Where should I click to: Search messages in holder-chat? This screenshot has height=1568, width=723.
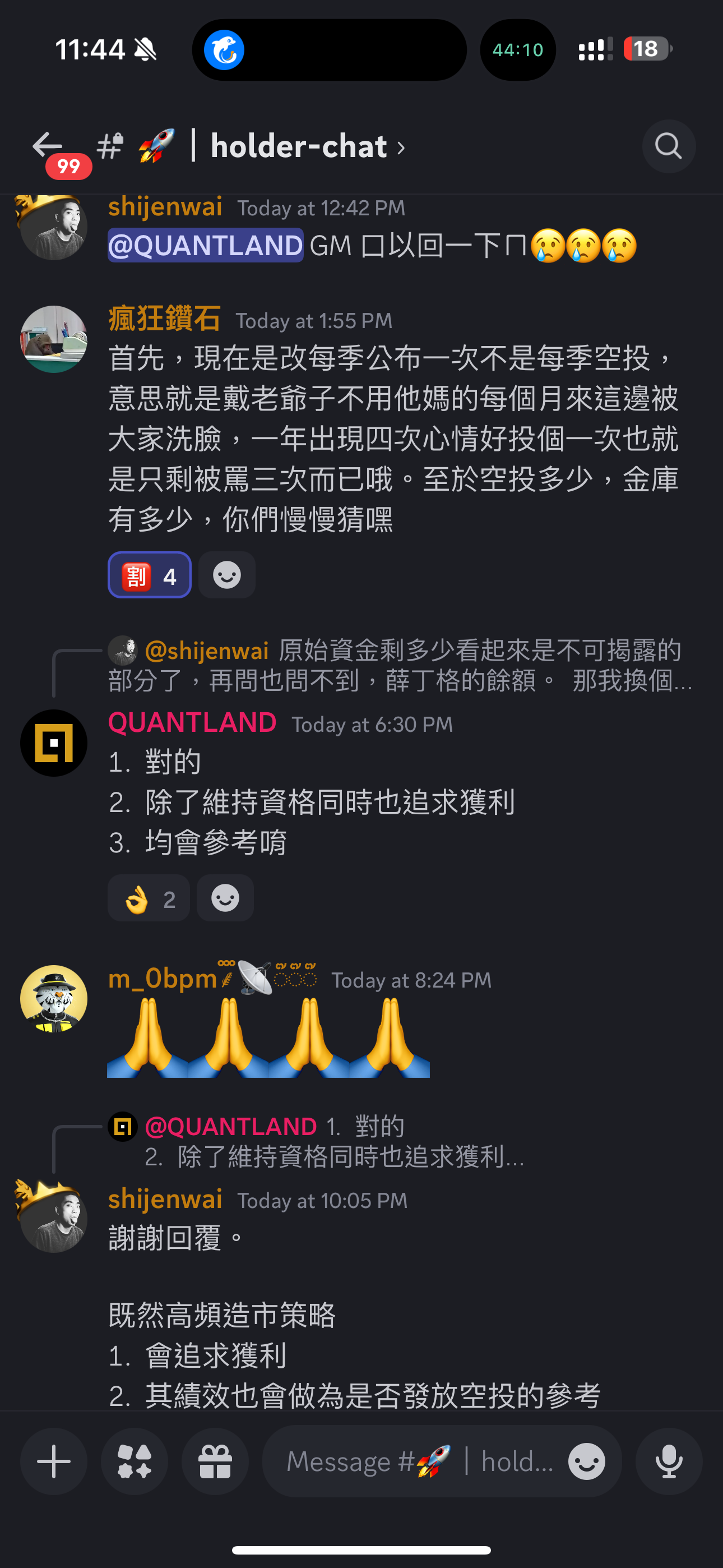click(x=668, y=147)
